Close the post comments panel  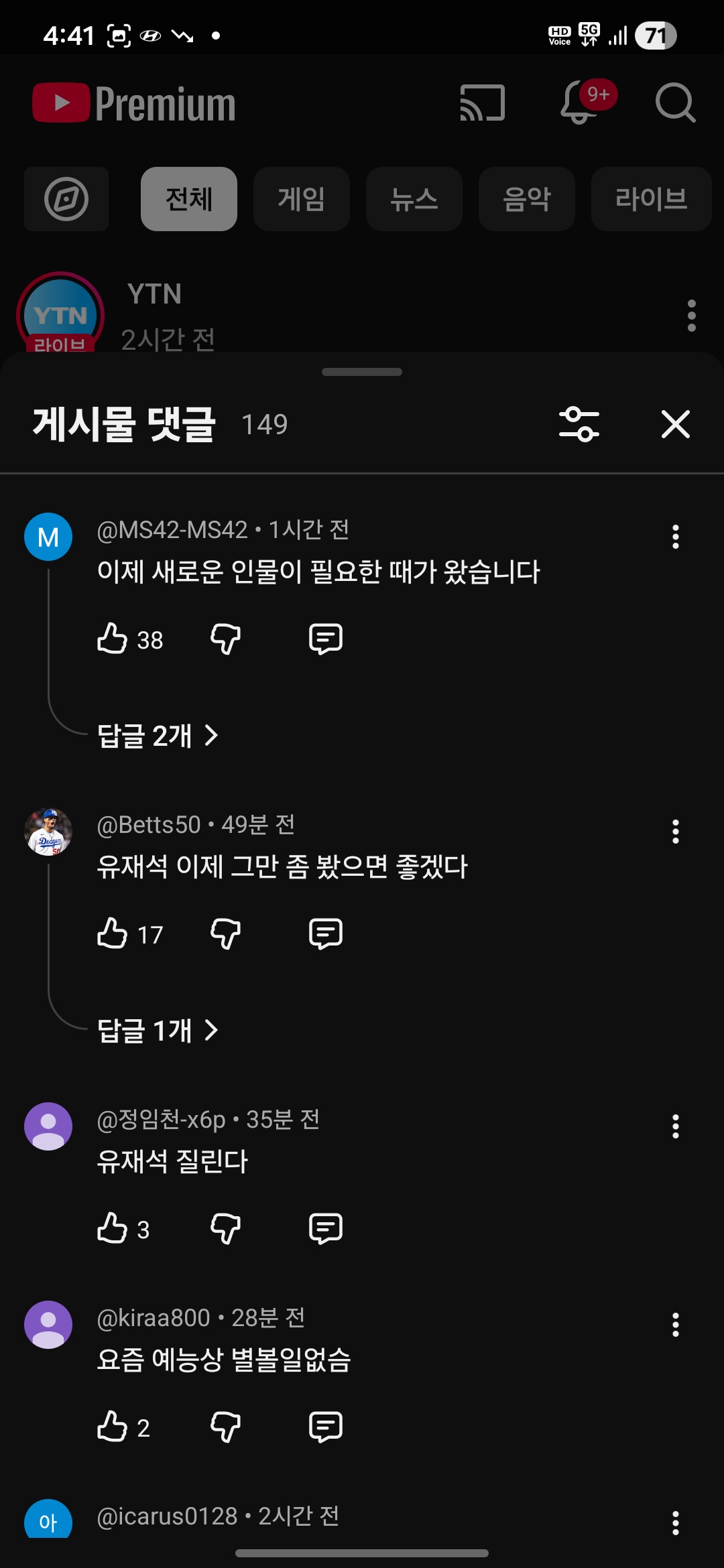(x=675, y=424)
